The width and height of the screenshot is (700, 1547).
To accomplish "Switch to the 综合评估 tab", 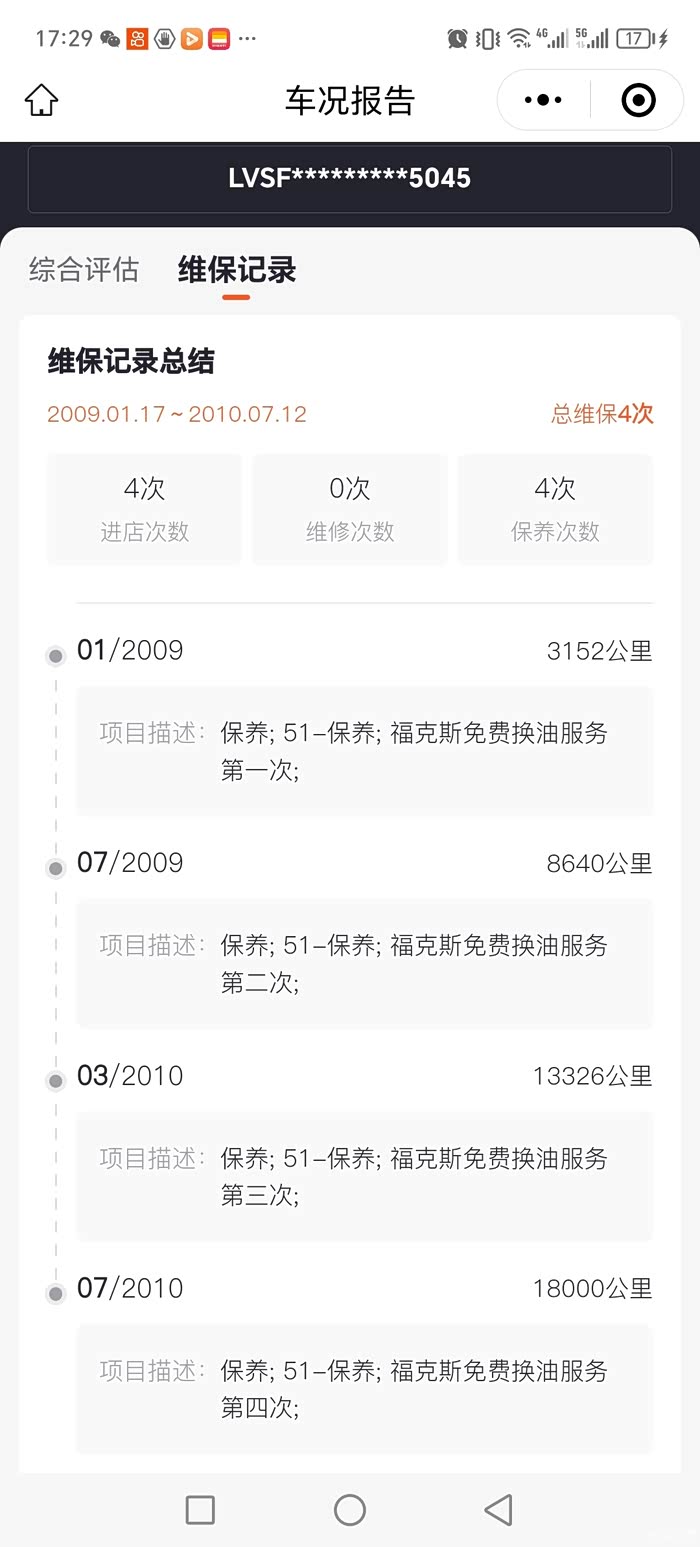I will pos(84,269).
